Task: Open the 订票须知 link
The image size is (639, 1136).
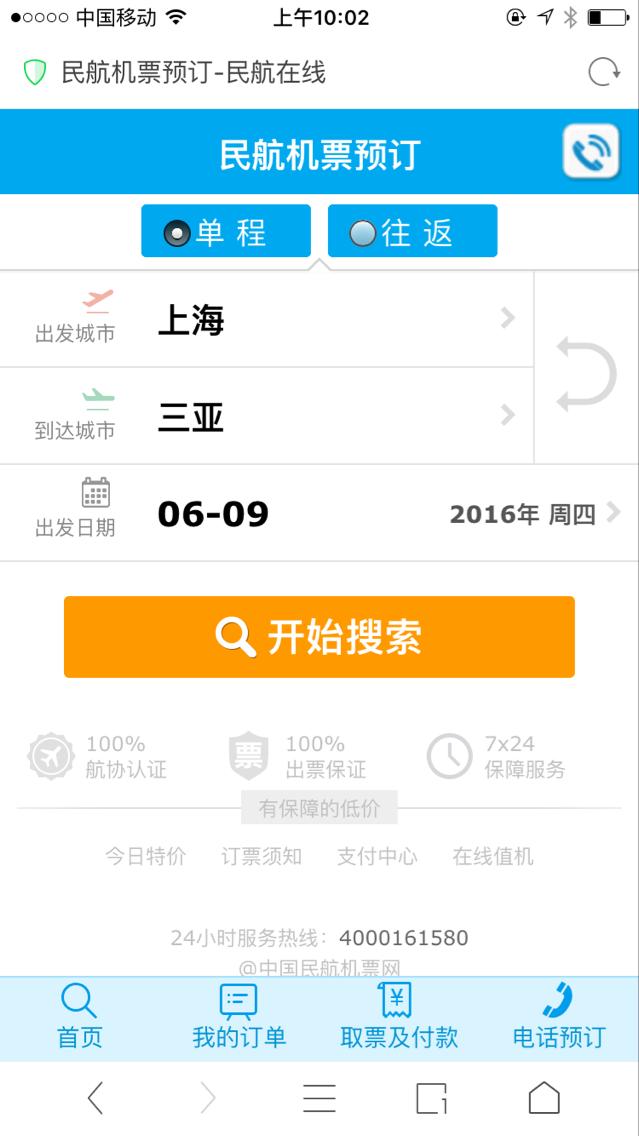Action: [262, 856]
